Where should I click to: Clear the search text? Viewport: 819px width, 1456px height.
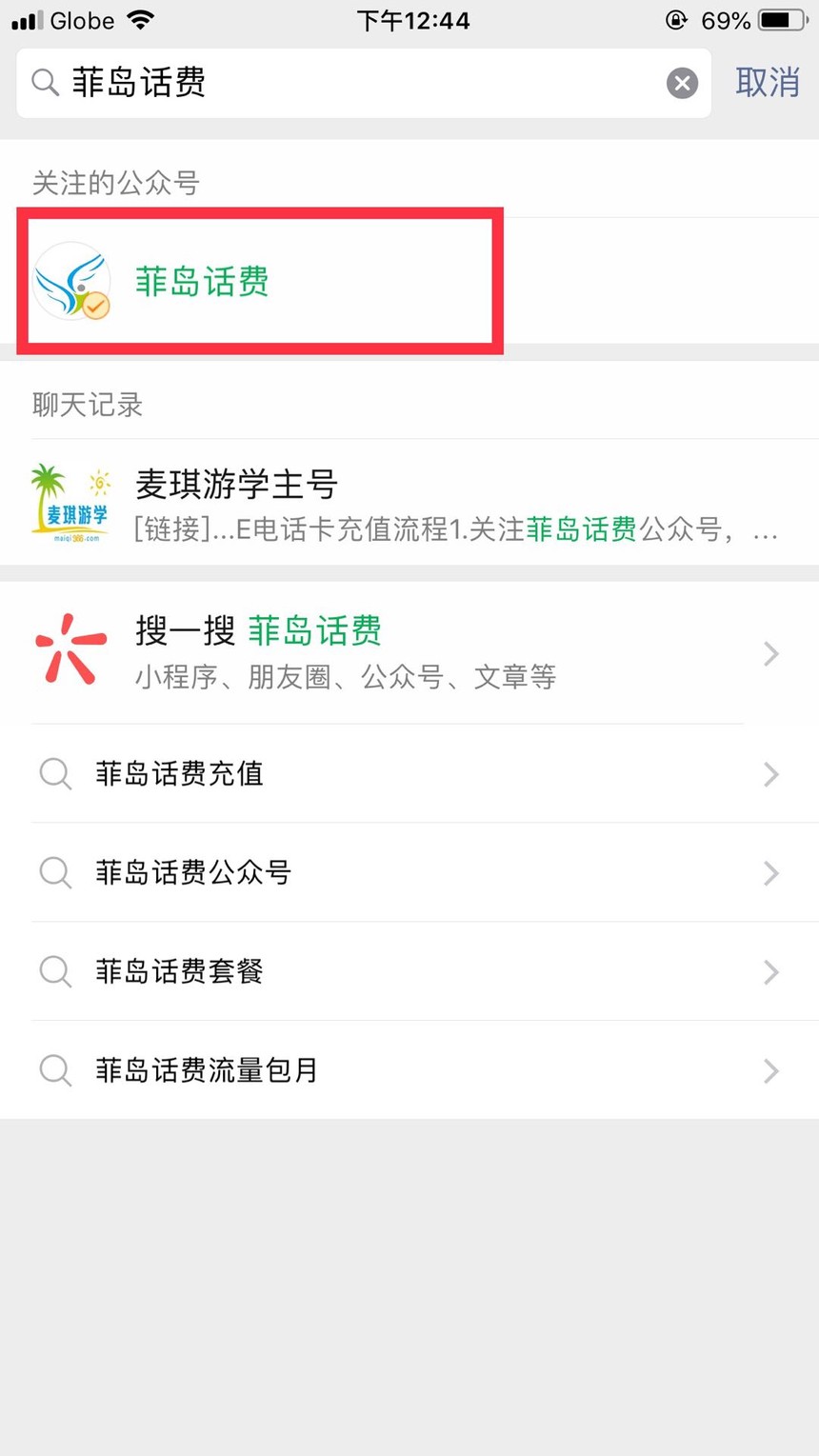[x=682, y=84]
